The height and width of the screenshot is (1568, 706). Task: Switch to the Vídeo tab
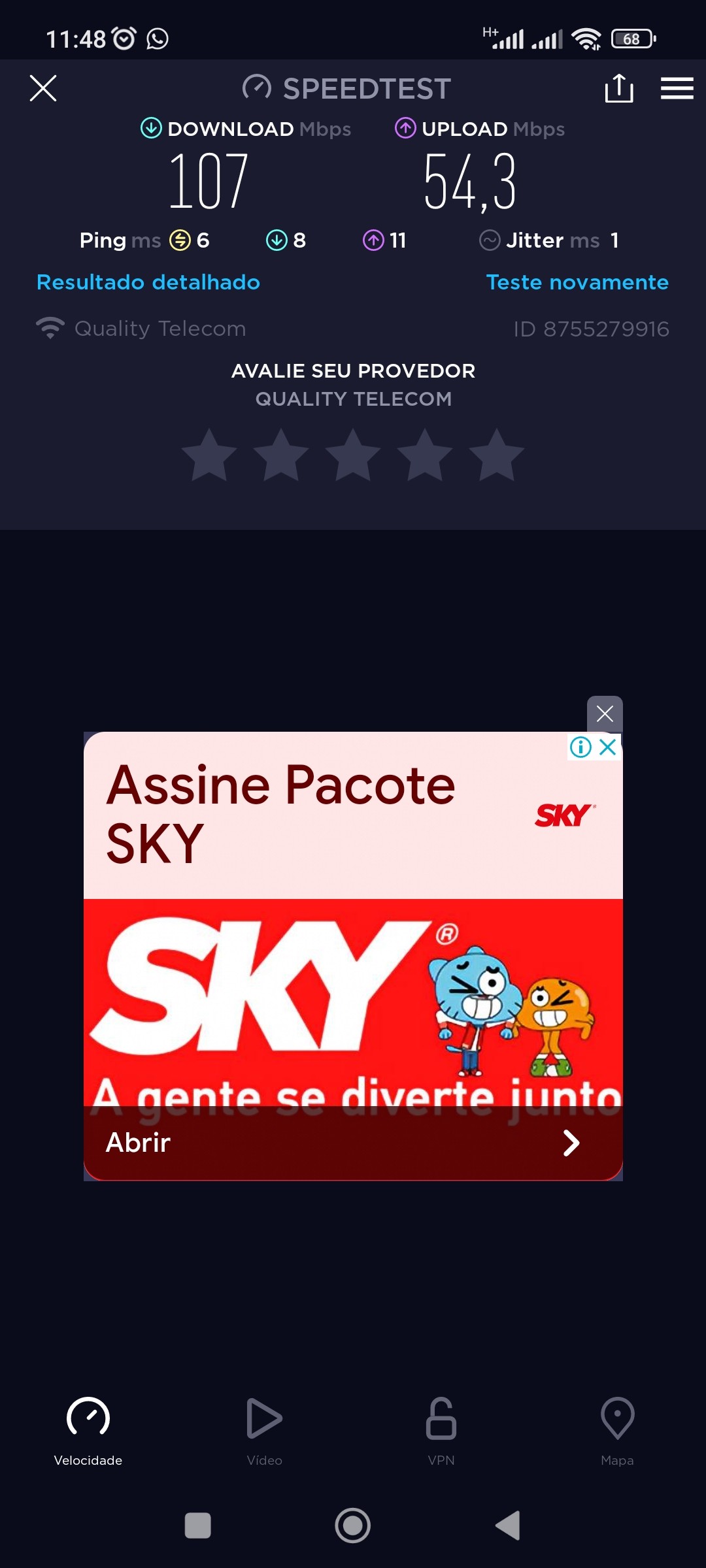point(265,1431)
